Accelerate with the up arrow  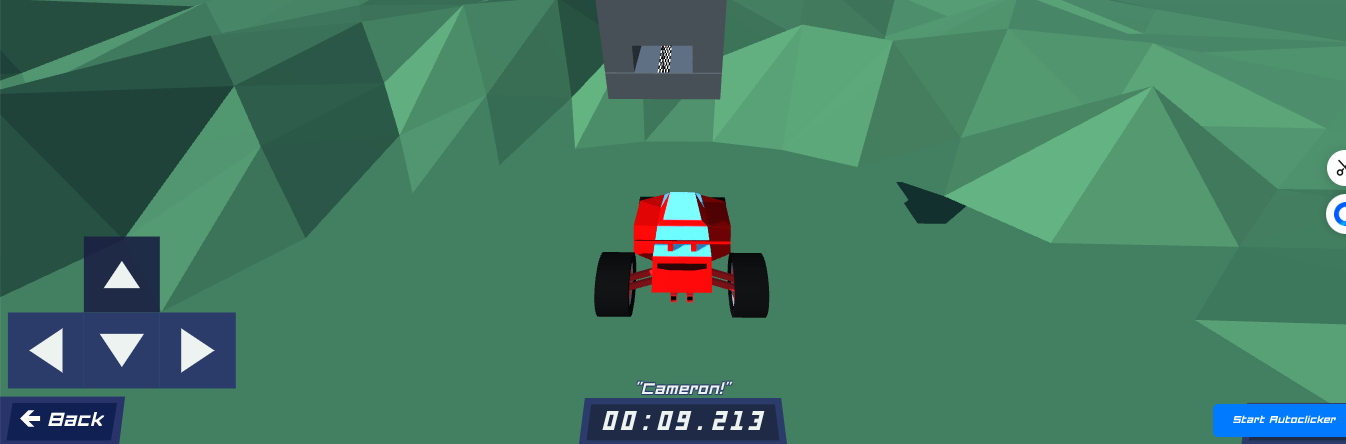tap(122, 274)
